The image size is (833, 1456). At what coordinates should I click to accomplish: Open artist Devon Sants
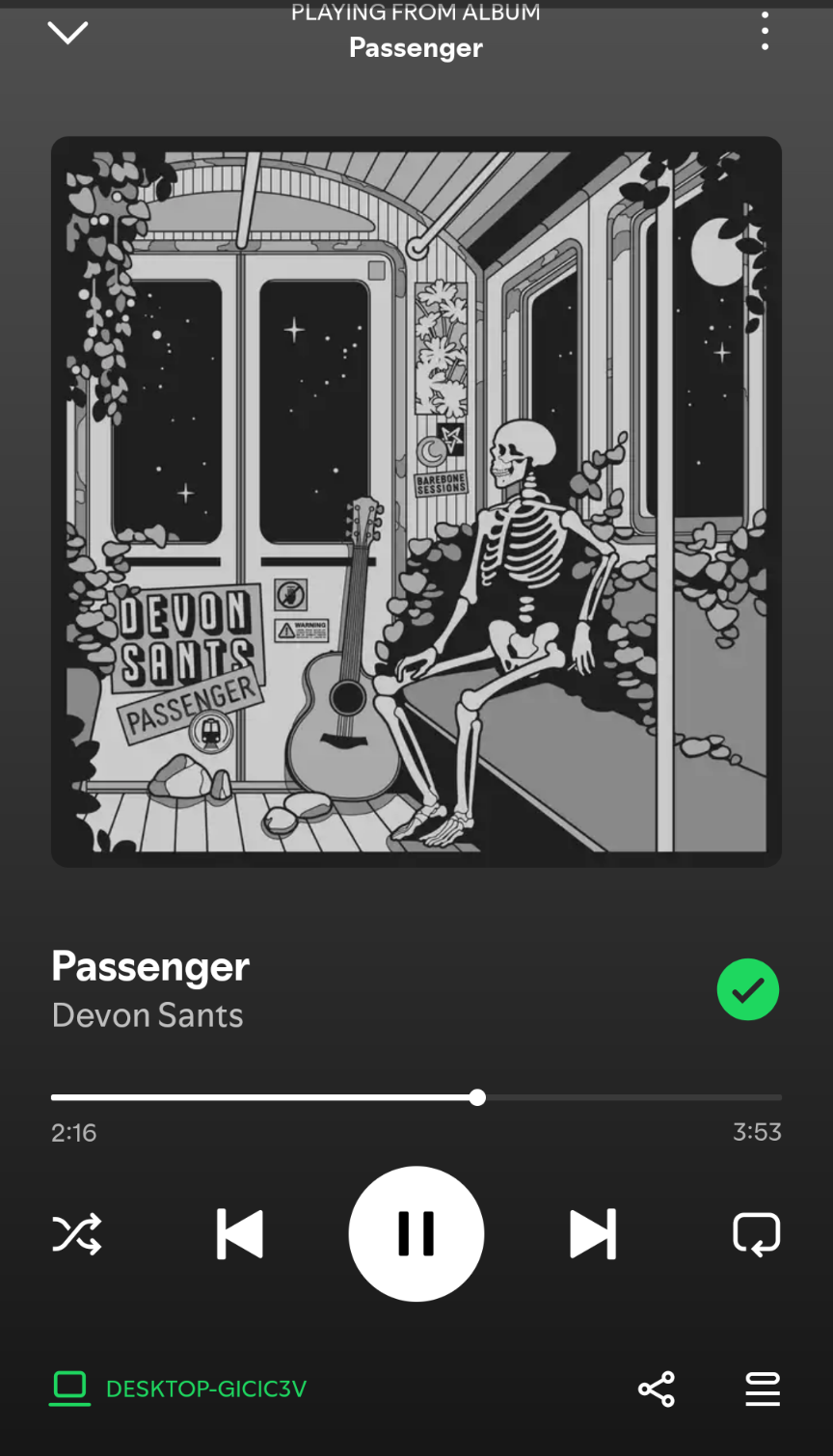click(x=148, y=1015)
